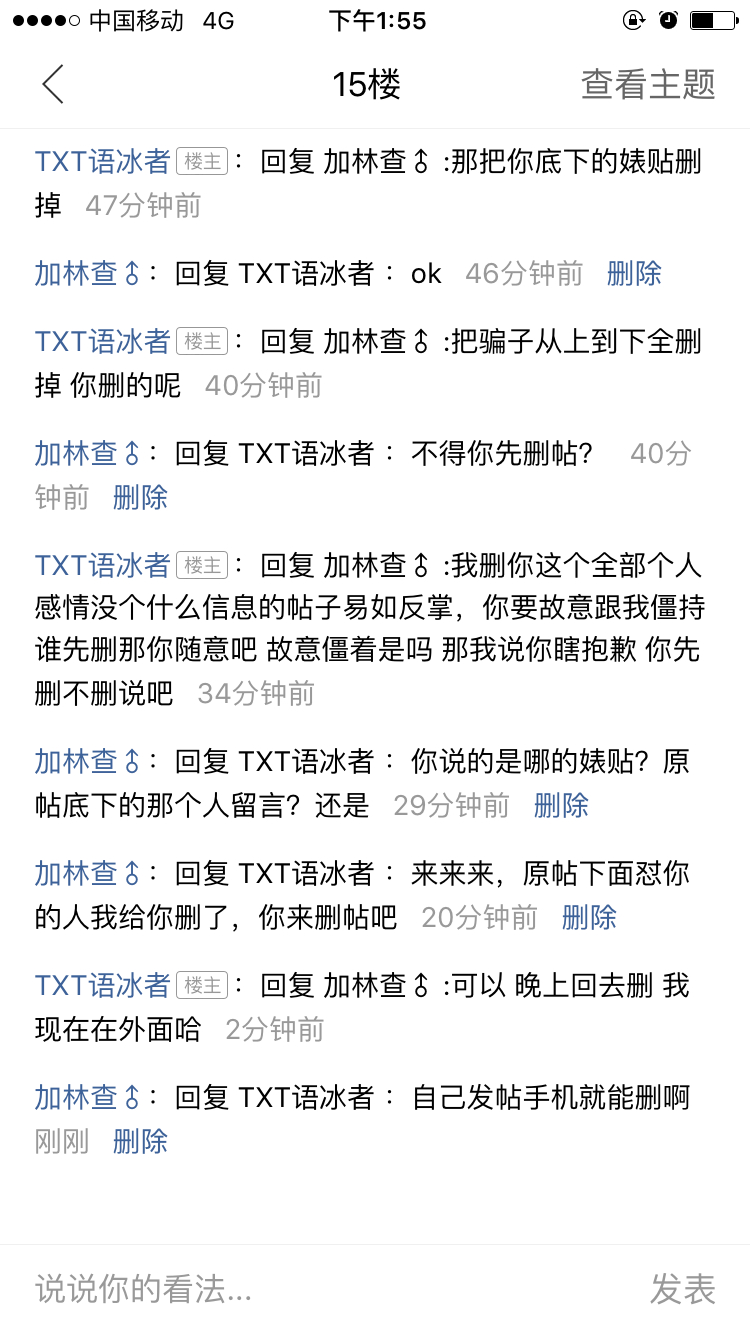Open TXT语冰者's profile from the 47分钟前 reply
Viewport: 750px width, 1334px height.
click(102, 162)
